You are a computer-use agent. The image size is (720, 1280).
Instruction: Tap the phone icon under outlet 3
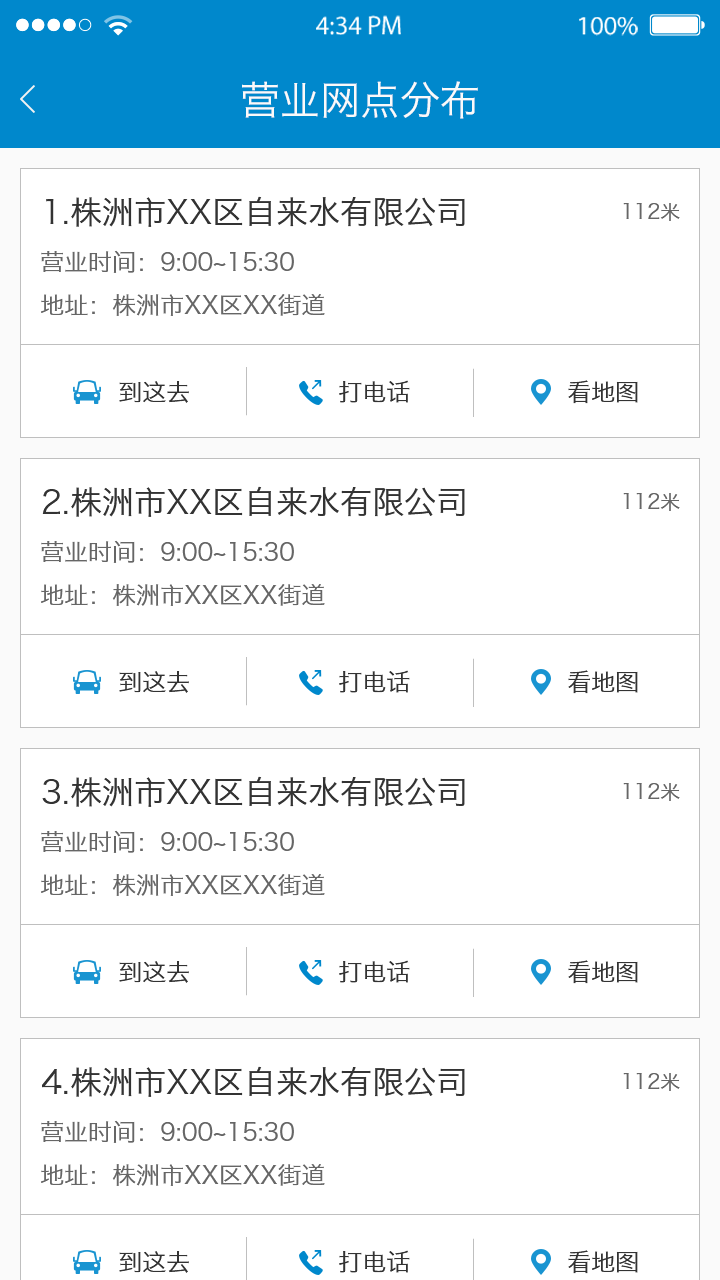pyautogui.click(x=311, y=971)
